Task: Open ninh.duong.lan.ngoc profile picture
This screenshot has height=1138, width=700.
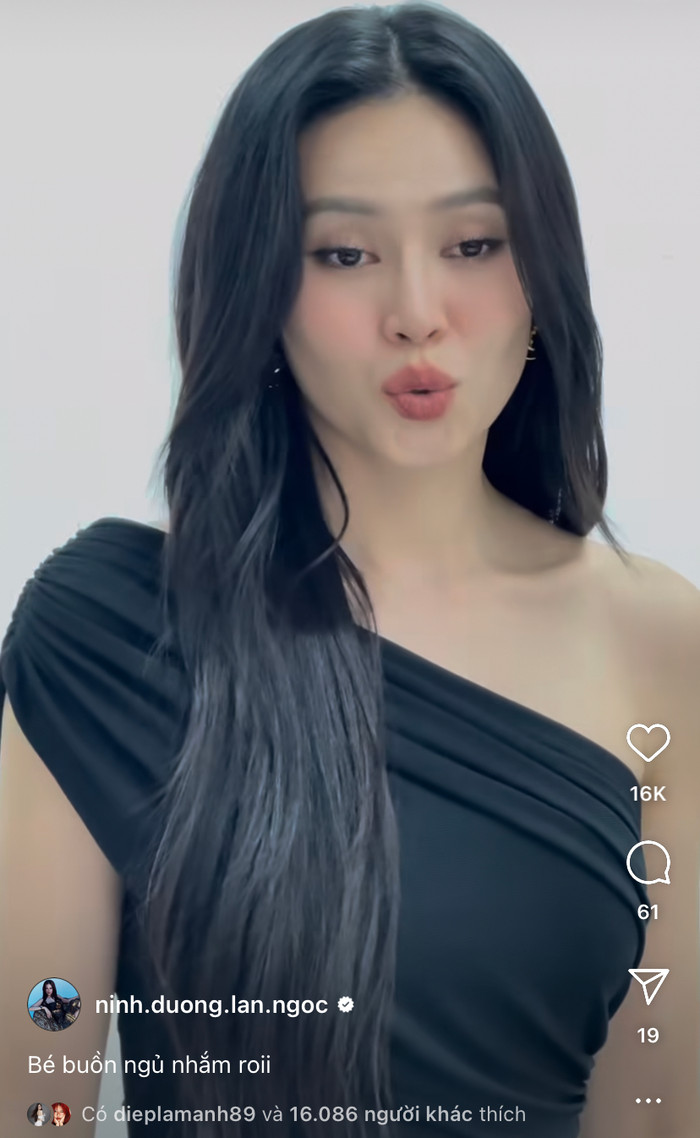Action: coord(54,1004)
